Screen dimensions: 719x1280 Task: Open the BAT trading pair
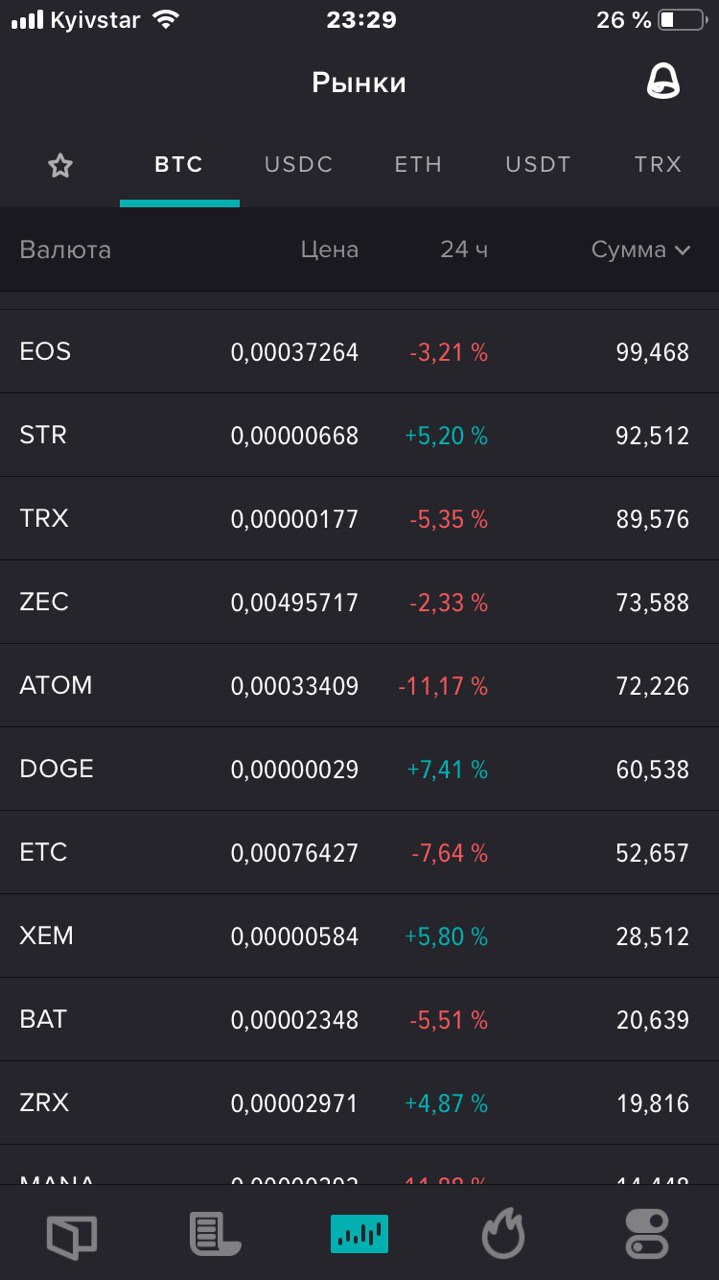359,1020
